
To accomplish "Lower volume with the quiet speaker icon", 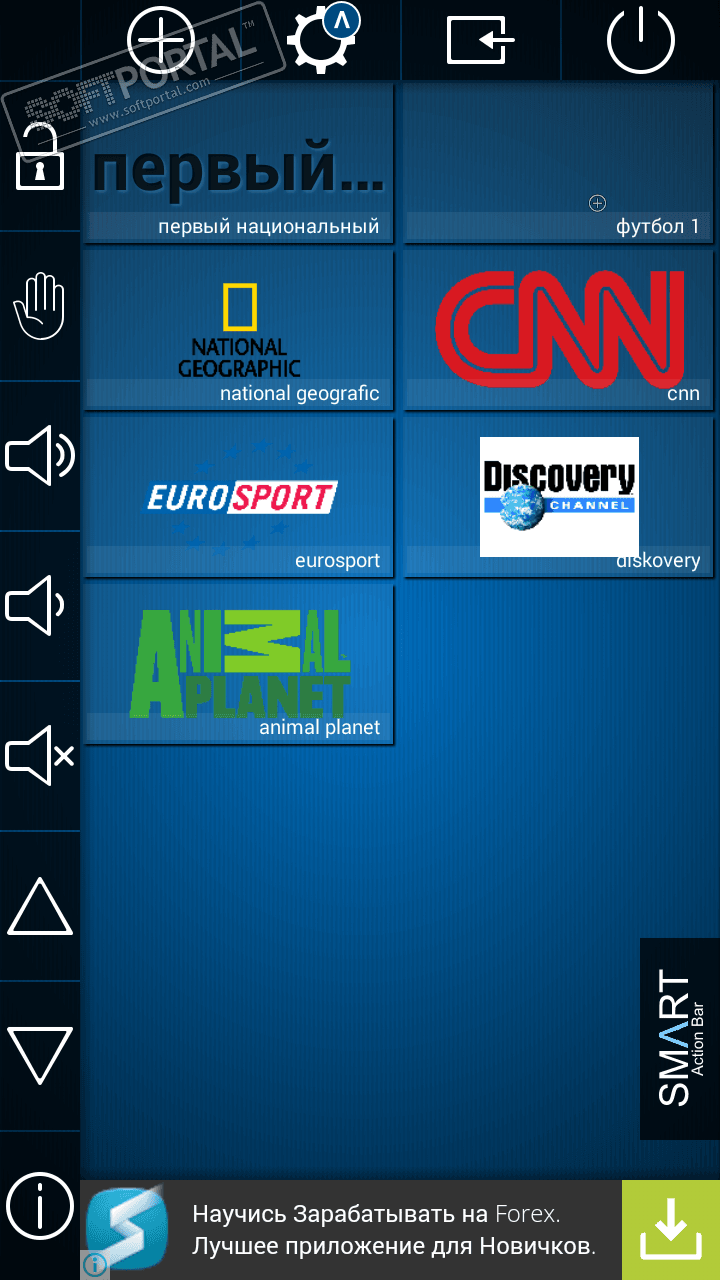I will click(x=40, y=606).
